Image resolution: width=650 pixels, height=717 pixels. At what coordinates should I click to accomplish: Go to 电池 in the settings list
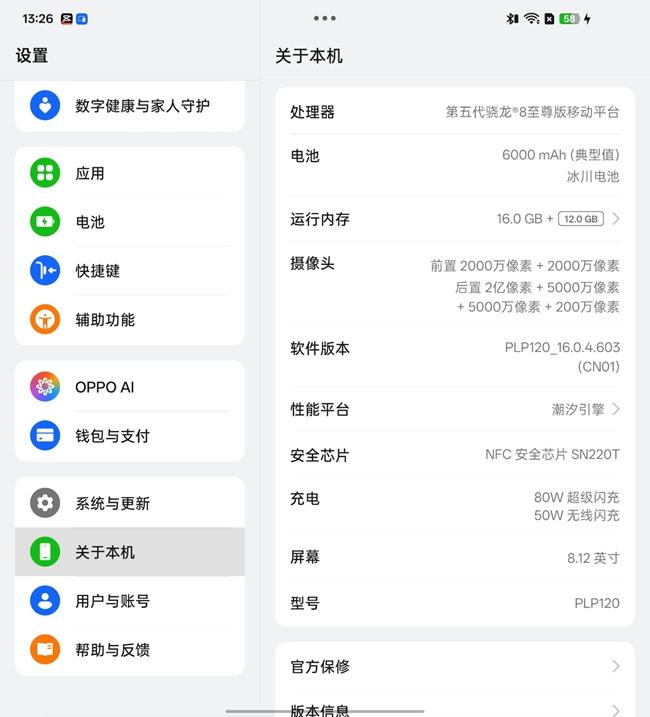[x=130, y=222]
